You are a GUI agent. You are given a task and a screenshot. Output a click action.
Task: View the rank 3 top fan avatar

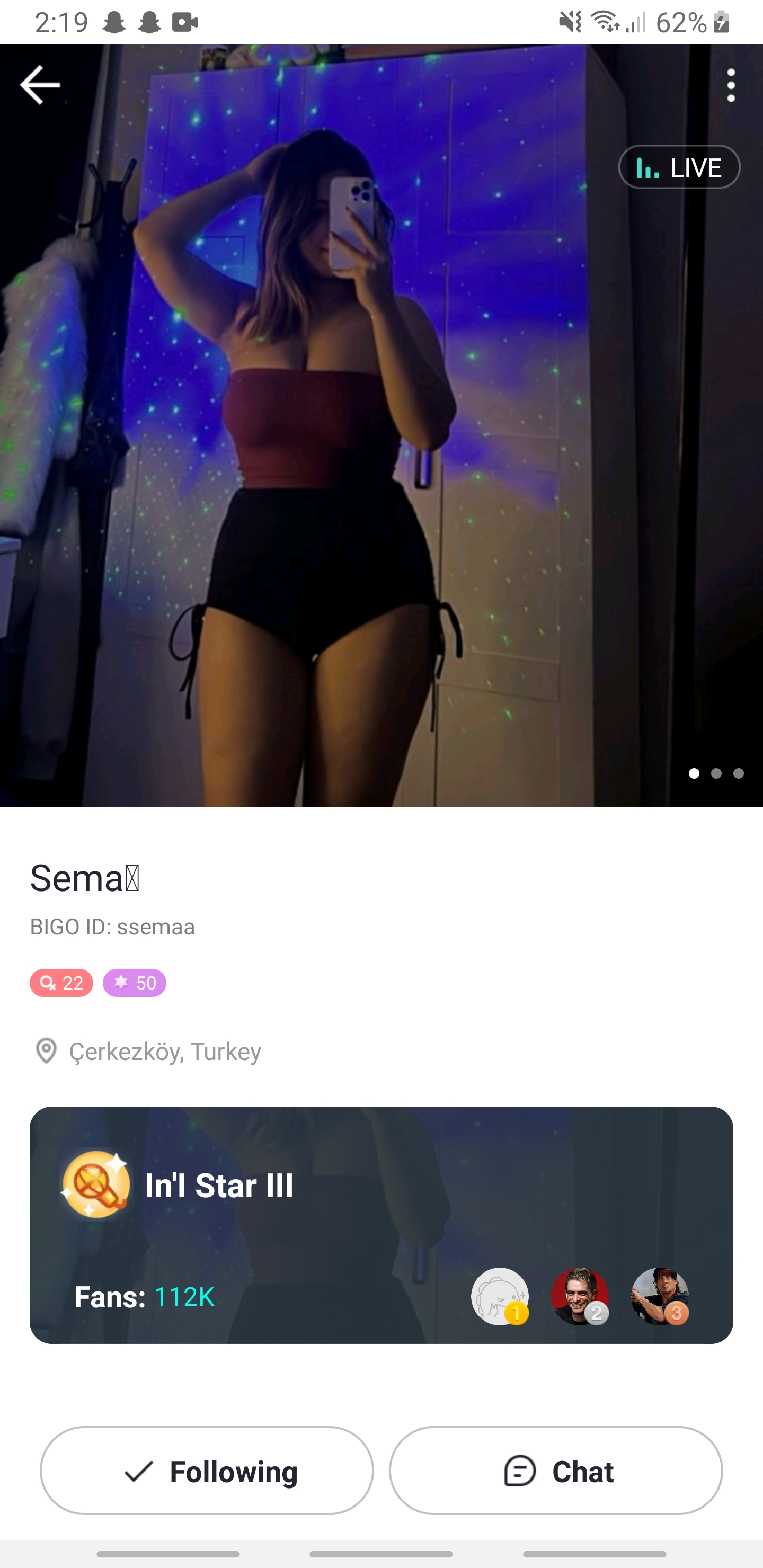tap(660, 1296)
